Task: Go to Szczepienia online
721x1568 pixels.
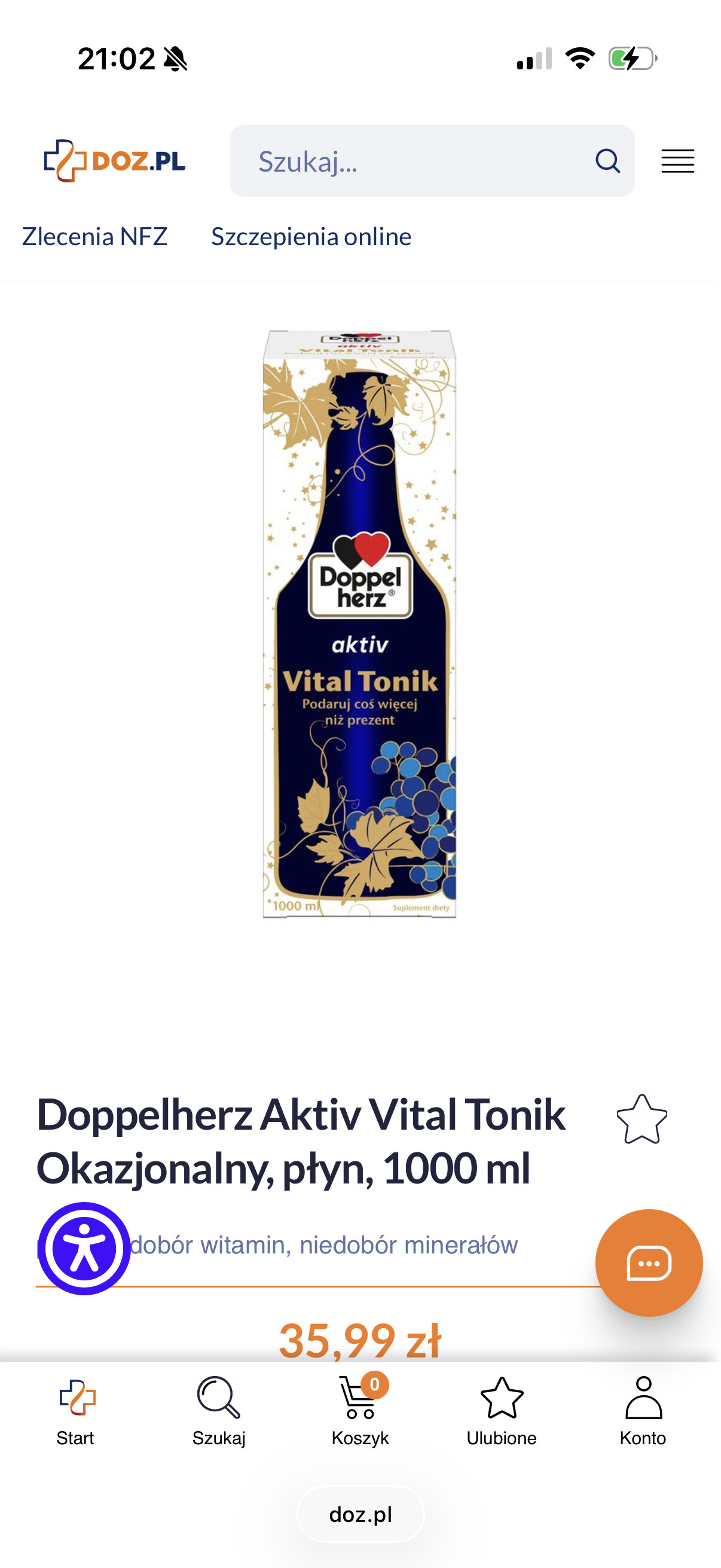Action: 311,237
